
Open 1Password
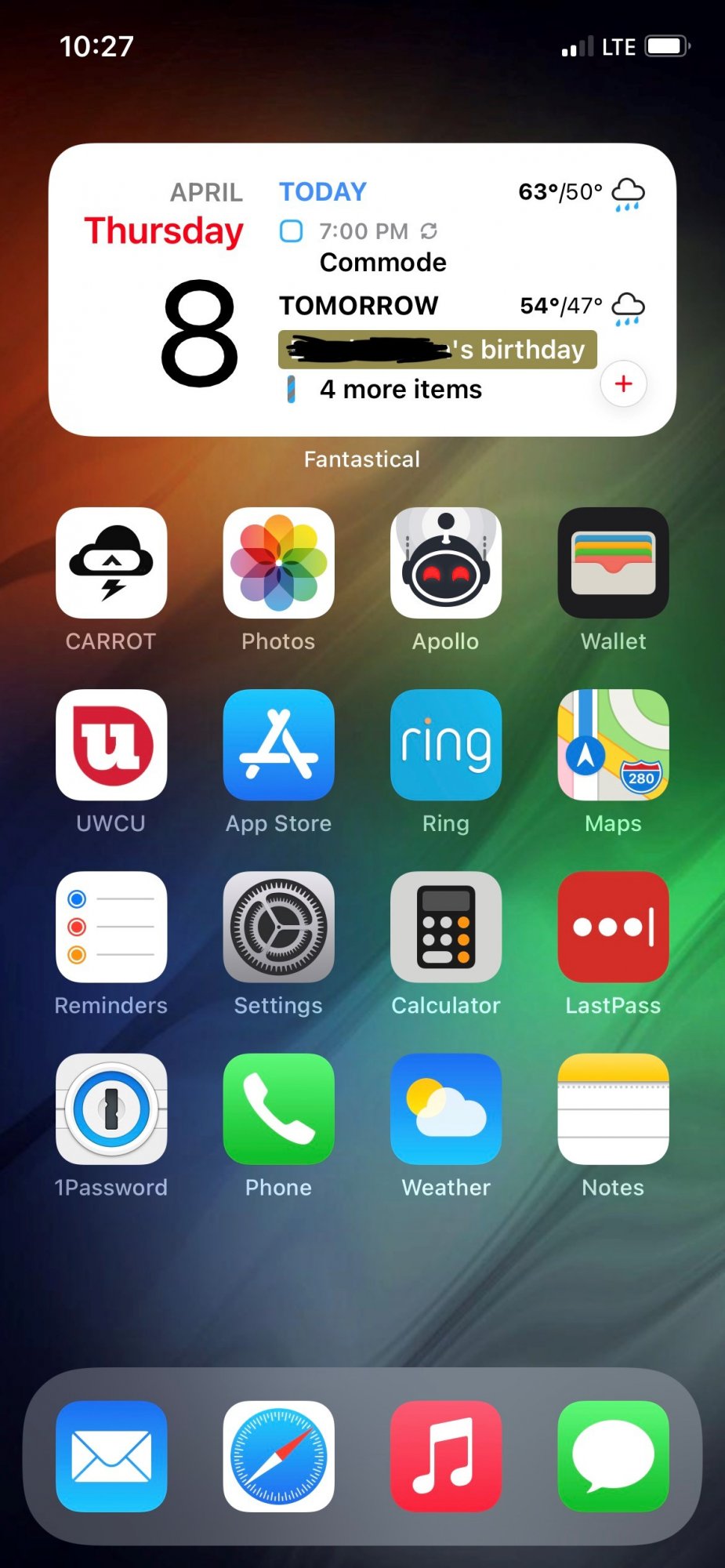coord(111,1109)
